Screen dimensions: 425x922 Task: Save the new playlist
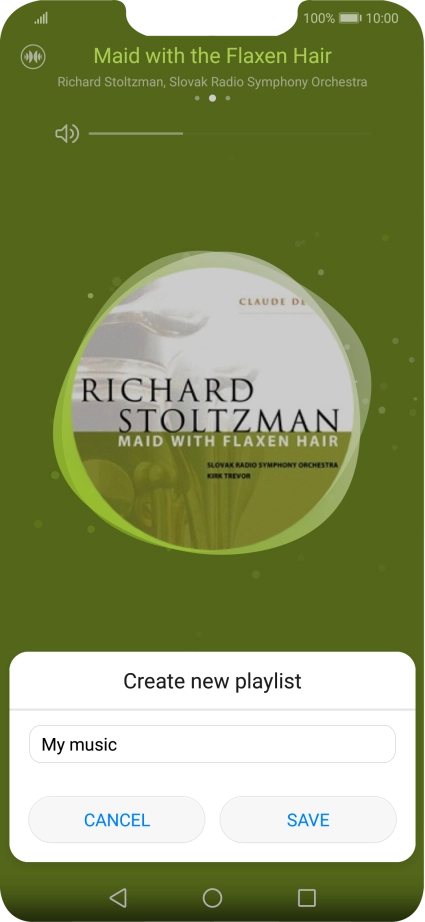pyautogui.click(x=308, y=820)
